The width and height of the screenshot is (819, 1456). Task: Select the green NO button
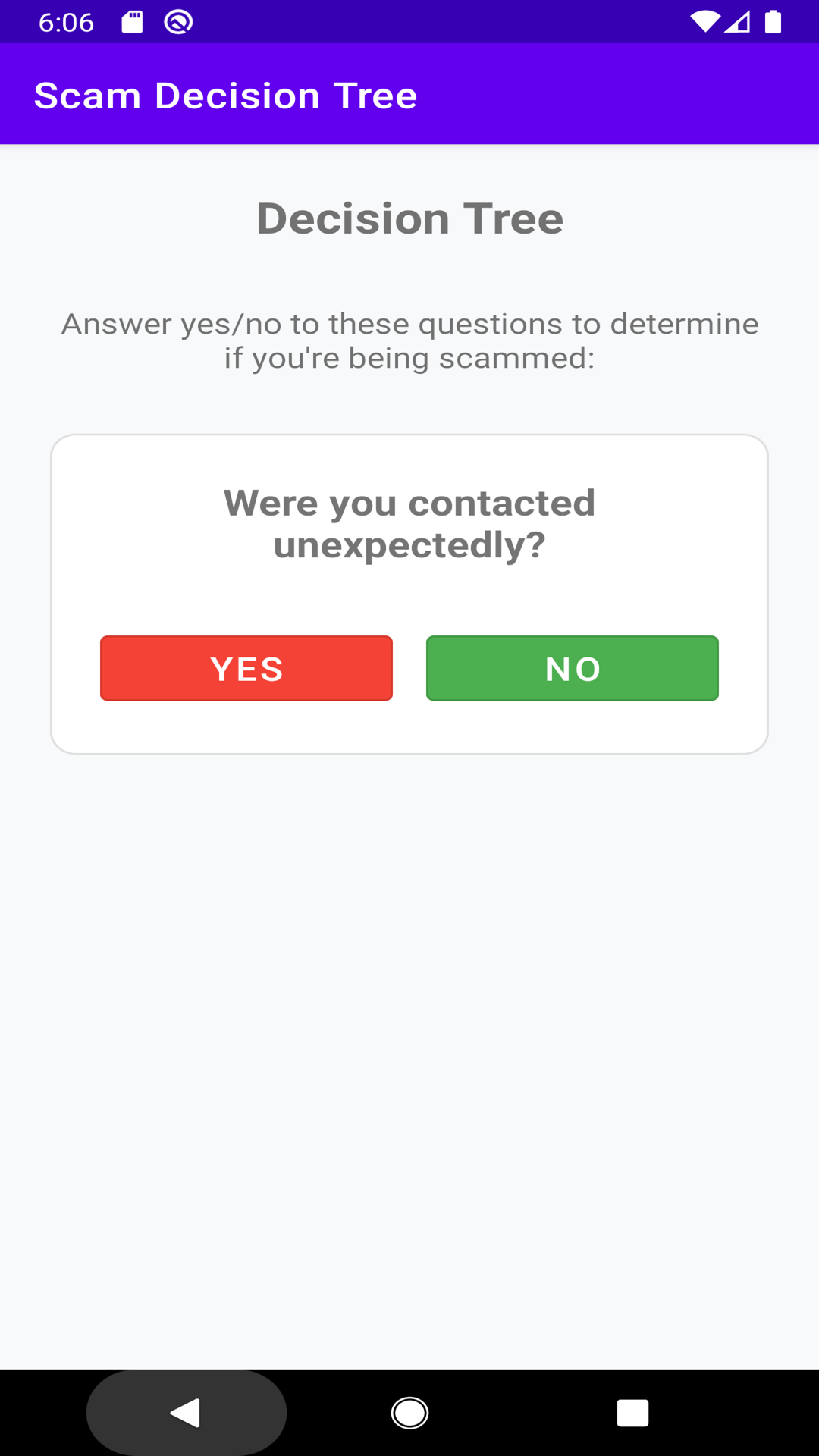click(572, 668)
